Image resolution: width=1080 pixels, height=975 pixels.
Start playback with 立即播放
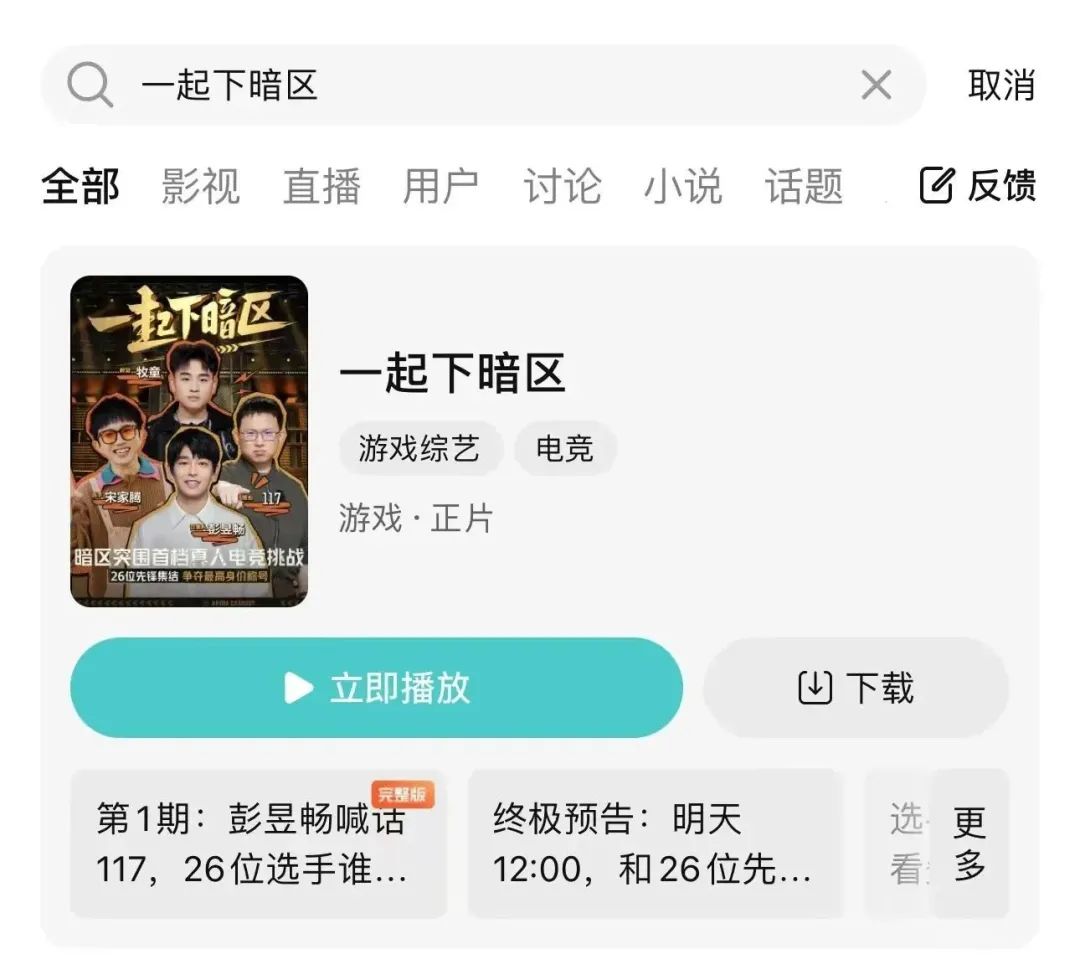pyautogui.click(x=376, y=688)
